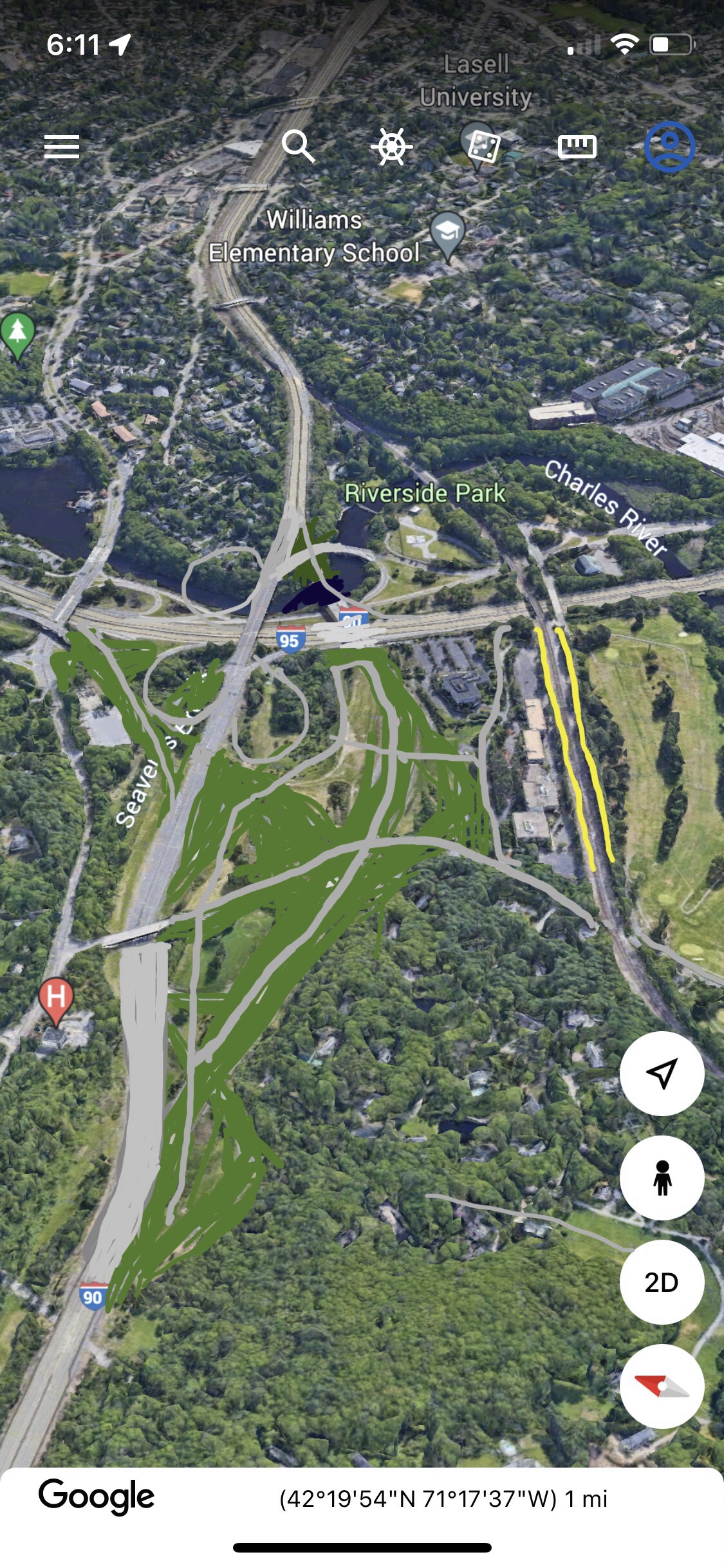Screen dimensions: 724x1568
Task: Open the account profile icon
Action: (669, 147)
